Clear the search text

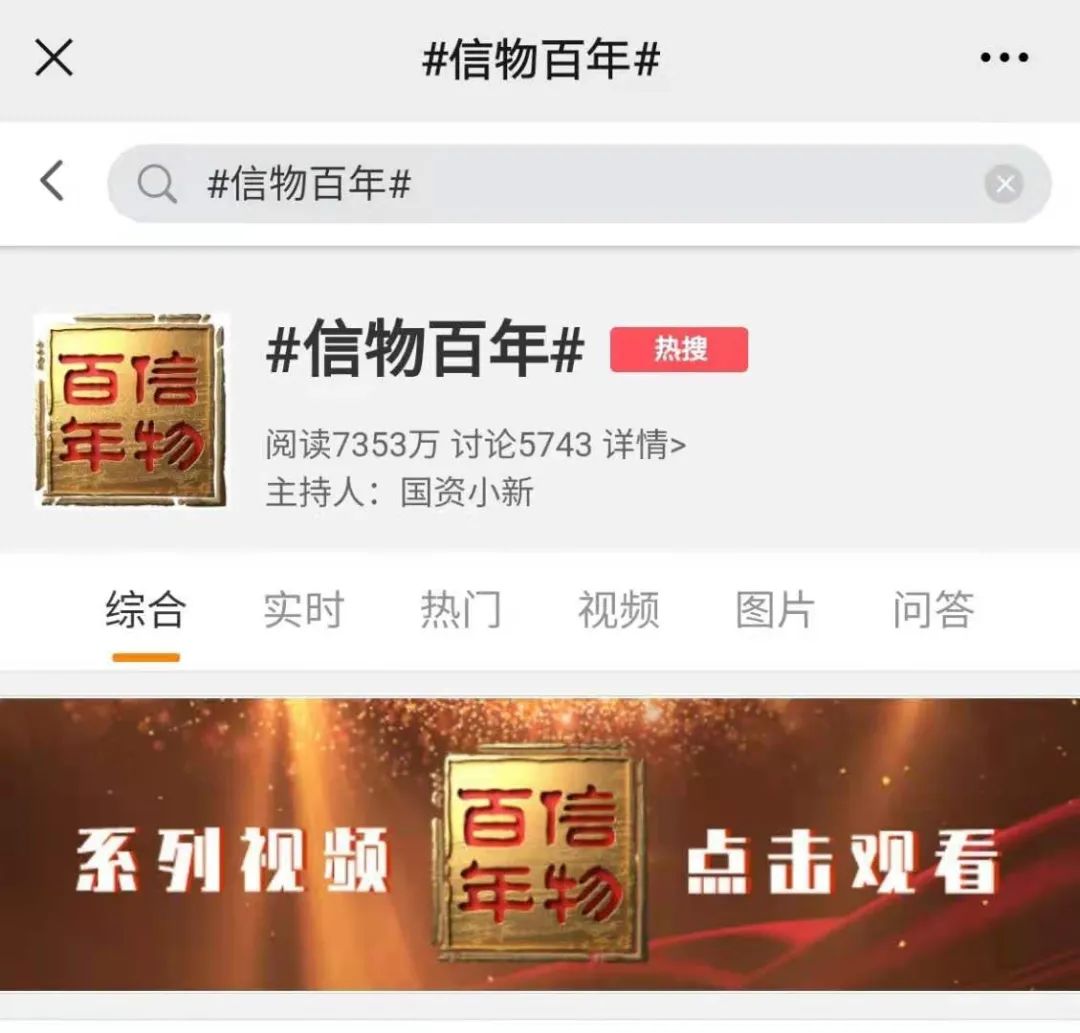pyautogui.click(x=1004, y=184)
